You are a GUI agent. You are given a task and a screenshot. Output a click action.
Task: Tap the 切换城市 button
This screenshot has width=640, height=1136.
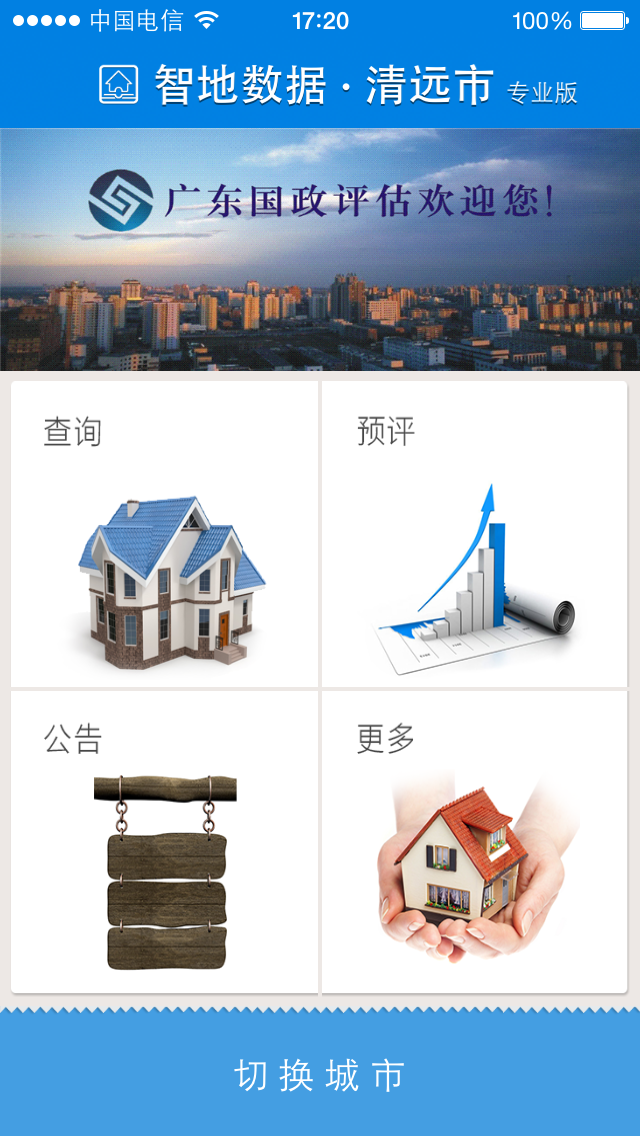[x=320, y=1076]
